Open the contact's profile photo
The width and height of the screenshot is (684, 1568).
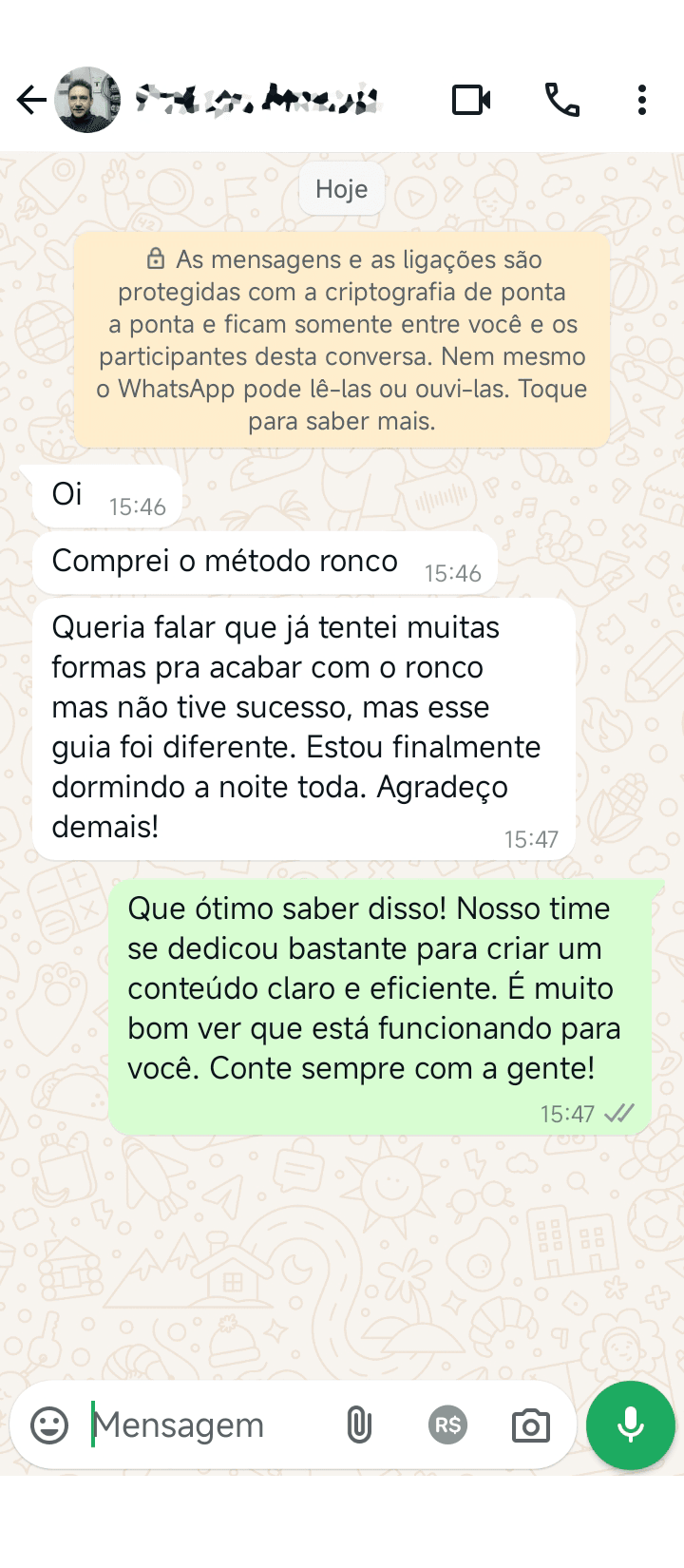[x=87, y=100]
